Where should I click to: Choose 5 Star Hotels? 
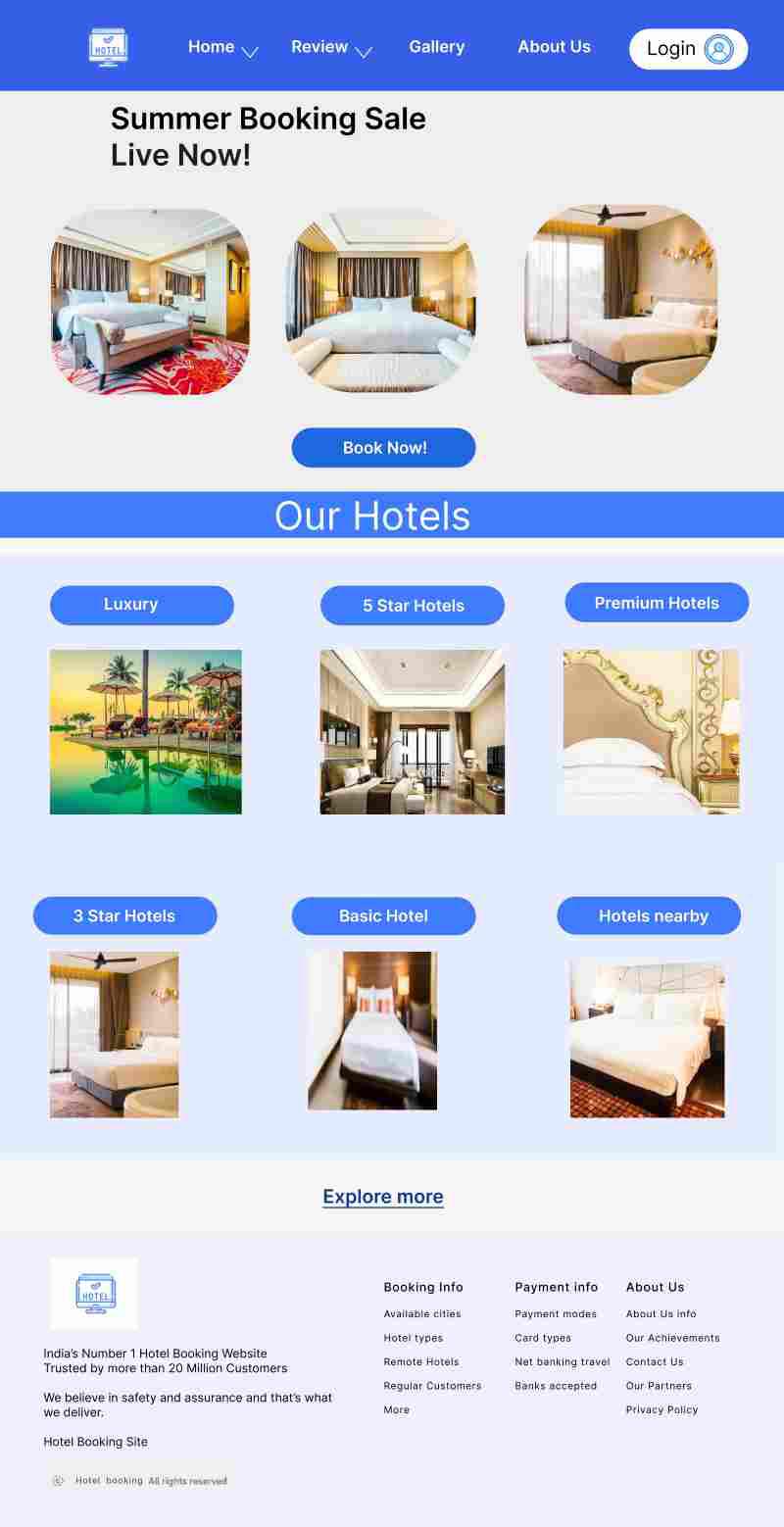[412, 606]
